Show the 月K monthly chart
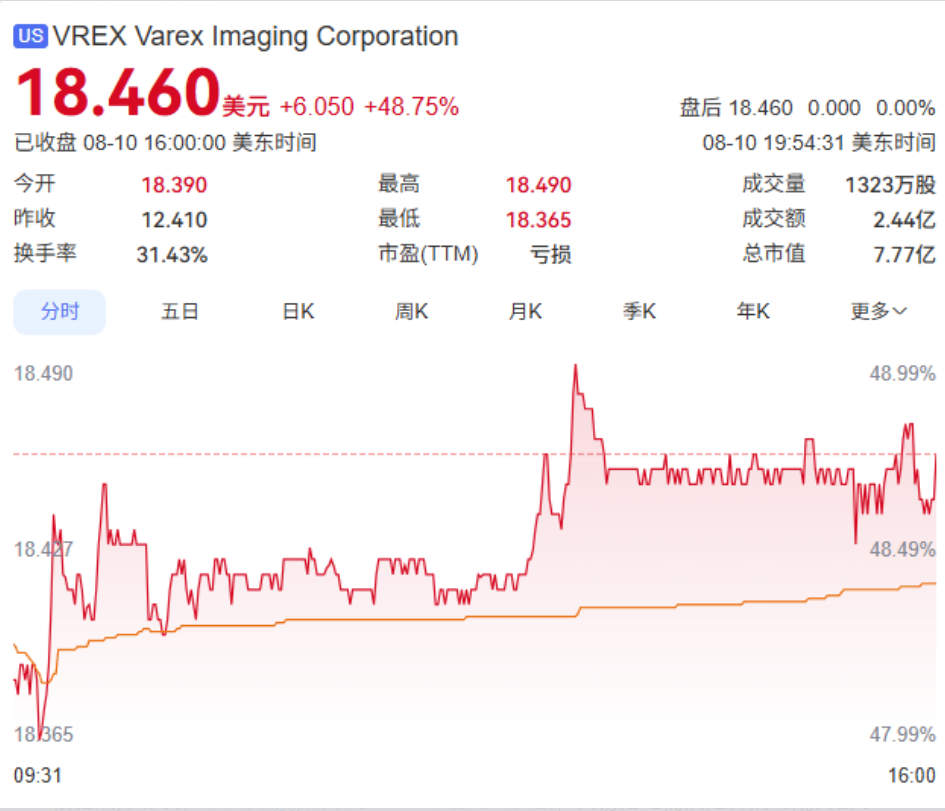945x811 pixels. [x=526, y=312]
